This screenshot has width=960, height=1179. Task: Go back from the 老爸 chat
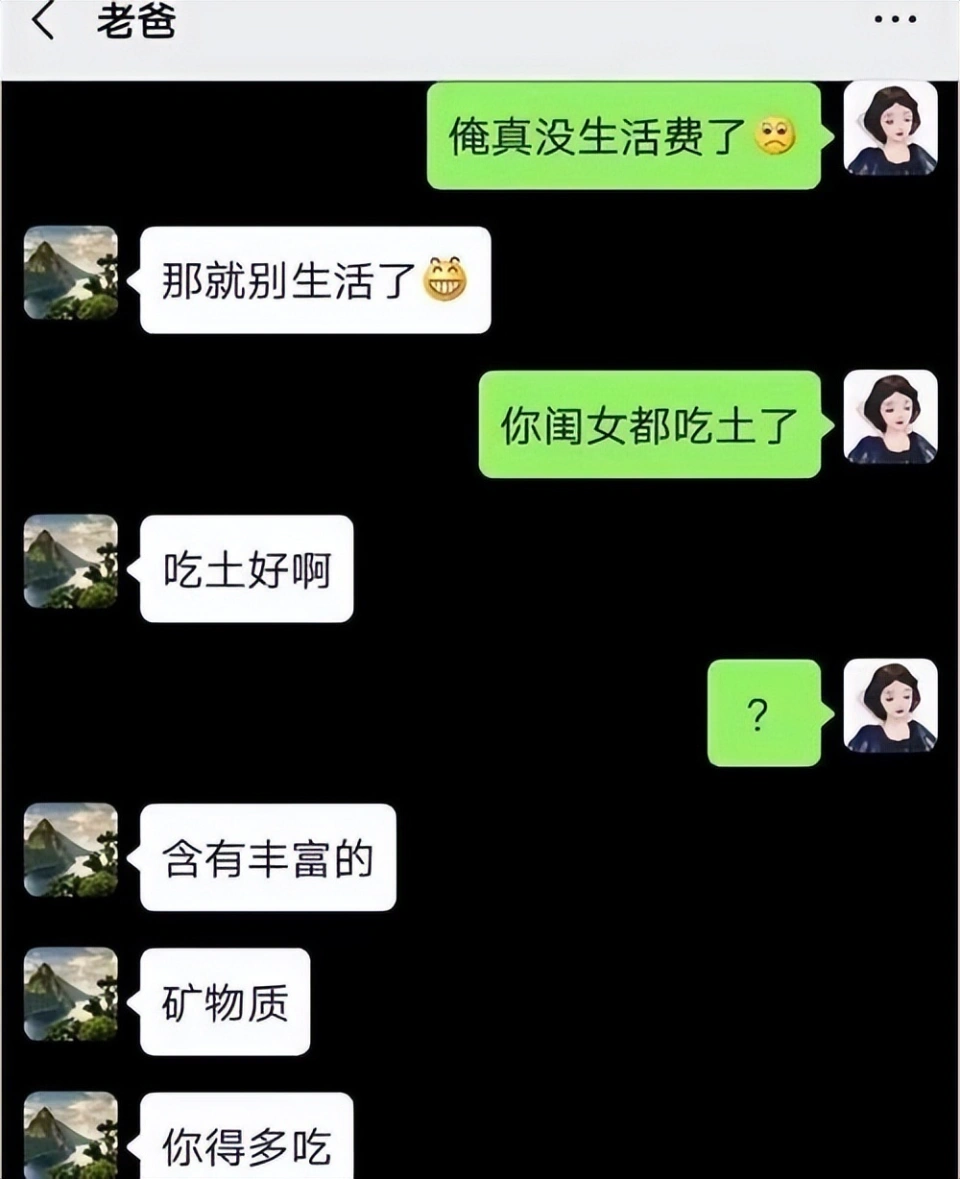pos(42,22)
